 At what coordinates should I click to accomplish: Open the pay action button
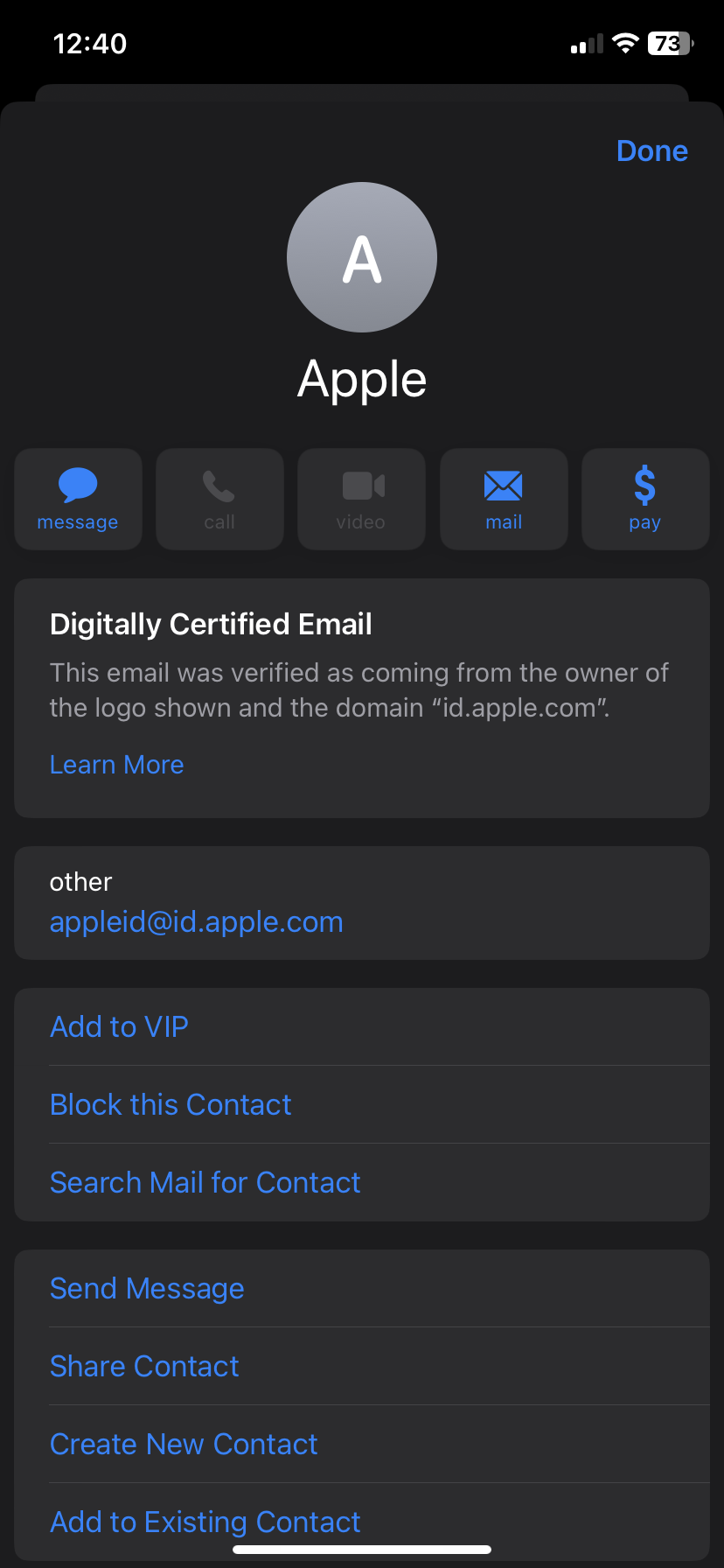[x=644, y=499]
